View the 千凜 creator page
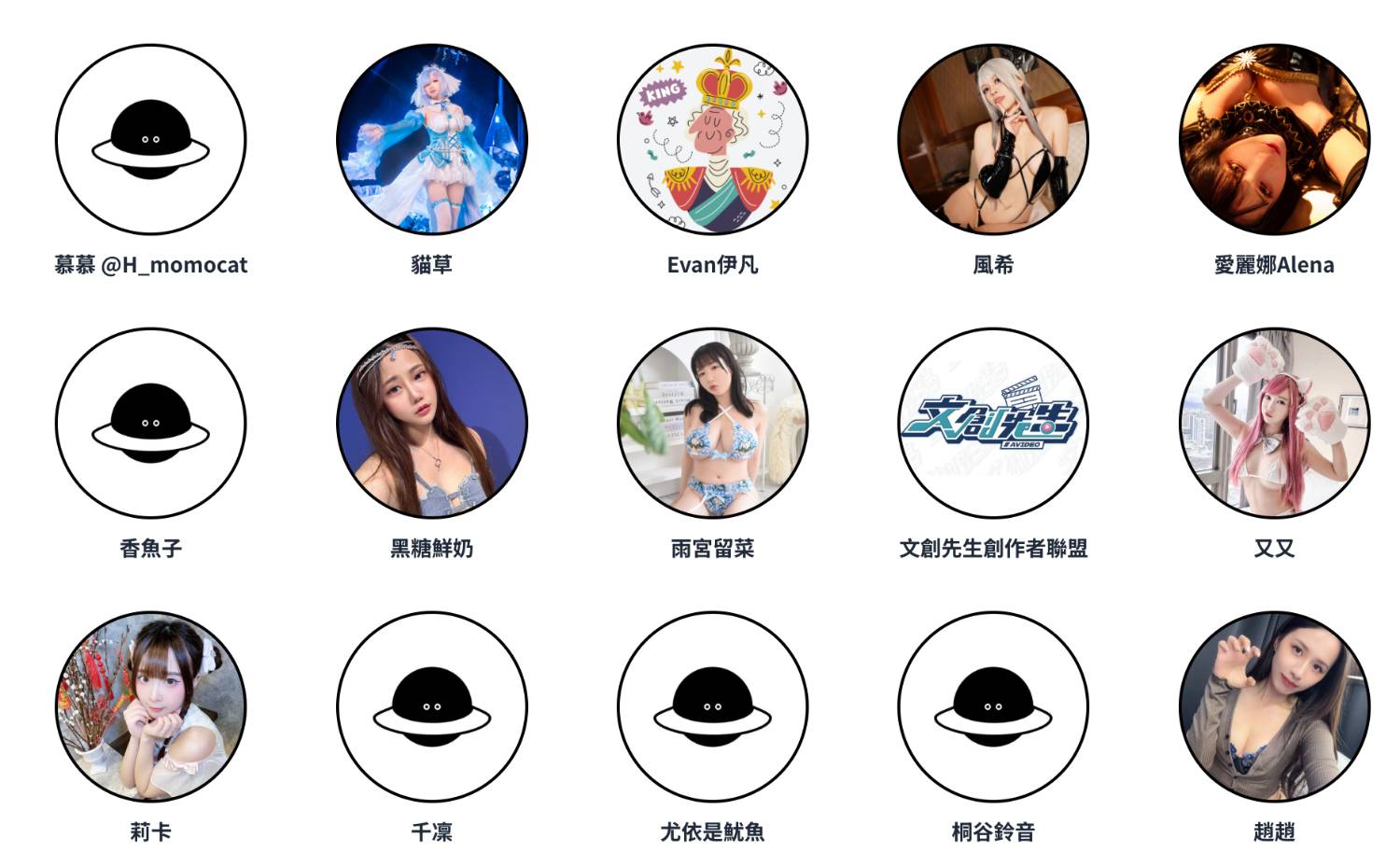Viewport: 1400px width, 866px height. tap(432, 706)
